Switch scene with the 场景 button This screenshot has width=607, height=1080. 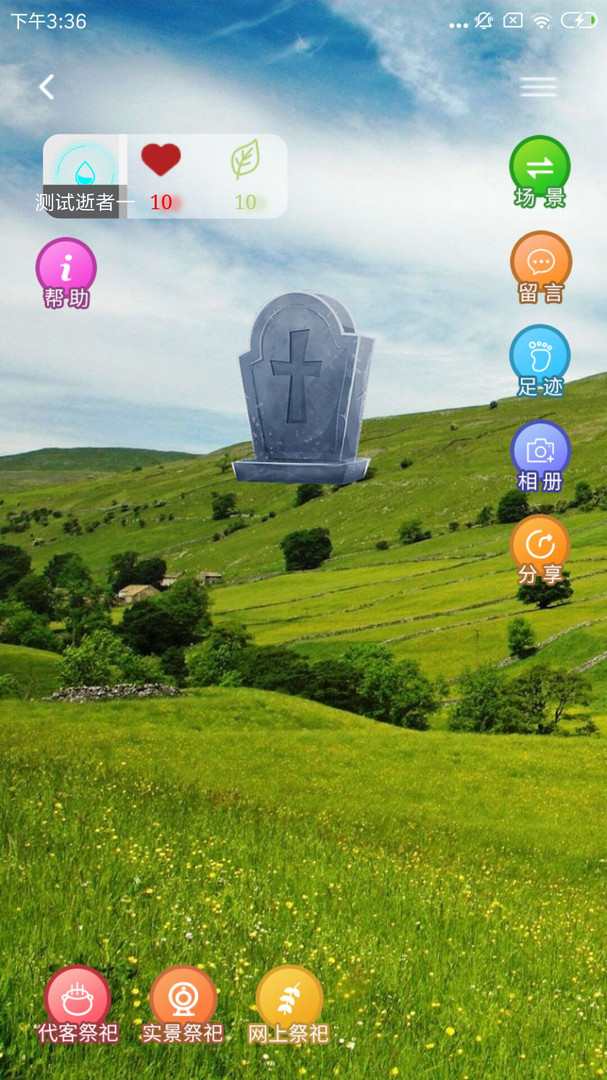[540, 170]
